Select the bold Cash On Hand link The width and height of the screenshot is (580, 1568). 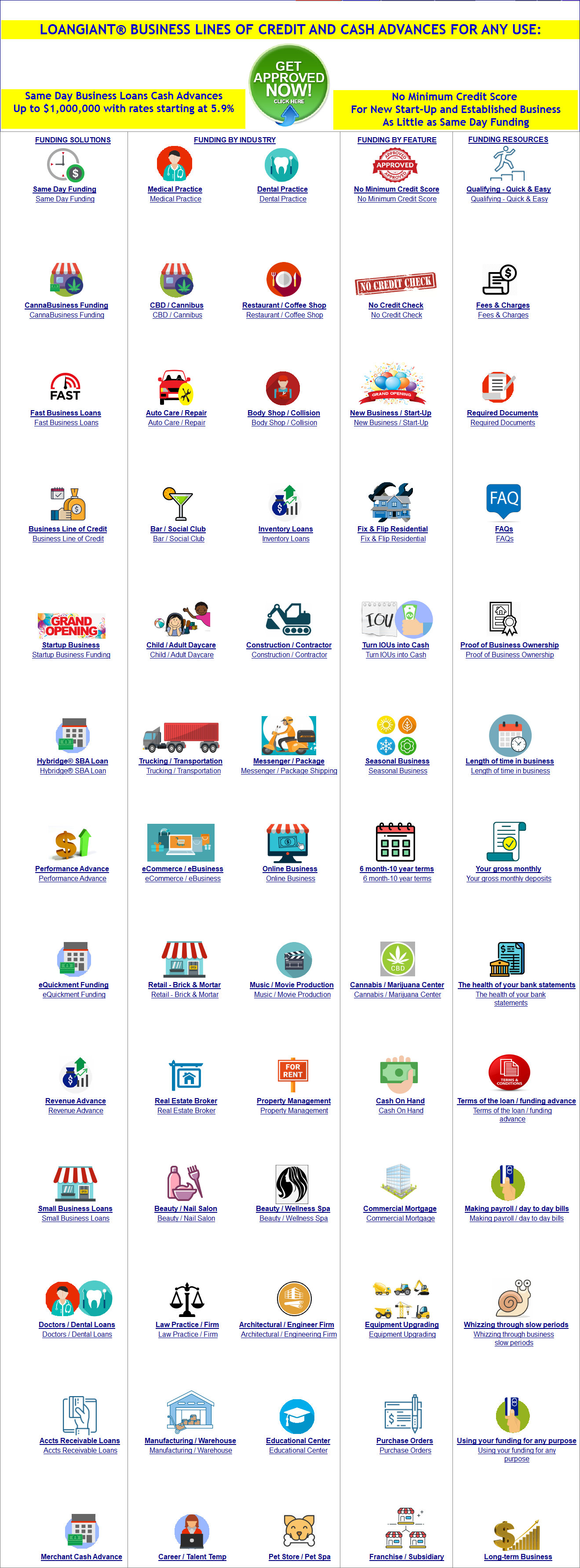pyautogui.click(x=401, y=1101)
